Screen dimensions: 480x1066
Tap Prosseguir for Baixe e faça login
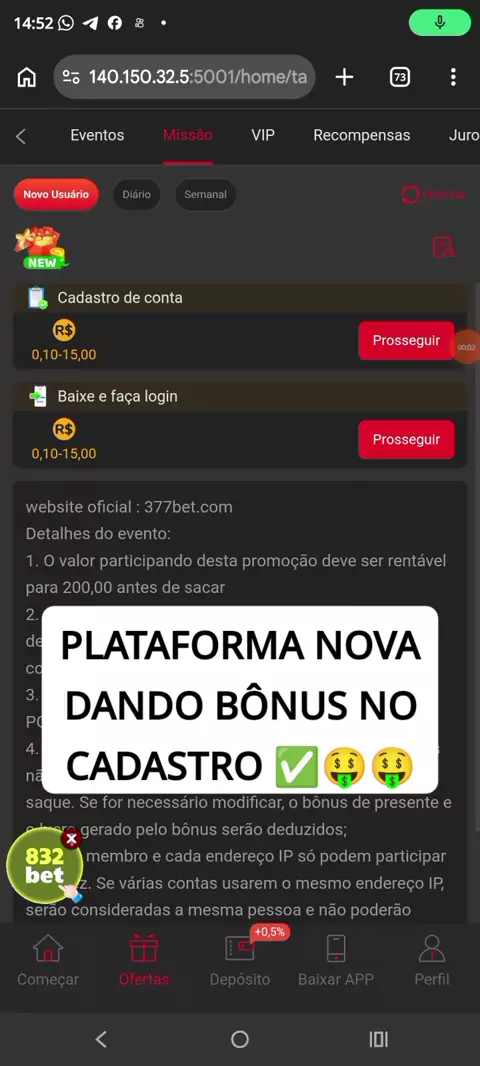(406, 439)
